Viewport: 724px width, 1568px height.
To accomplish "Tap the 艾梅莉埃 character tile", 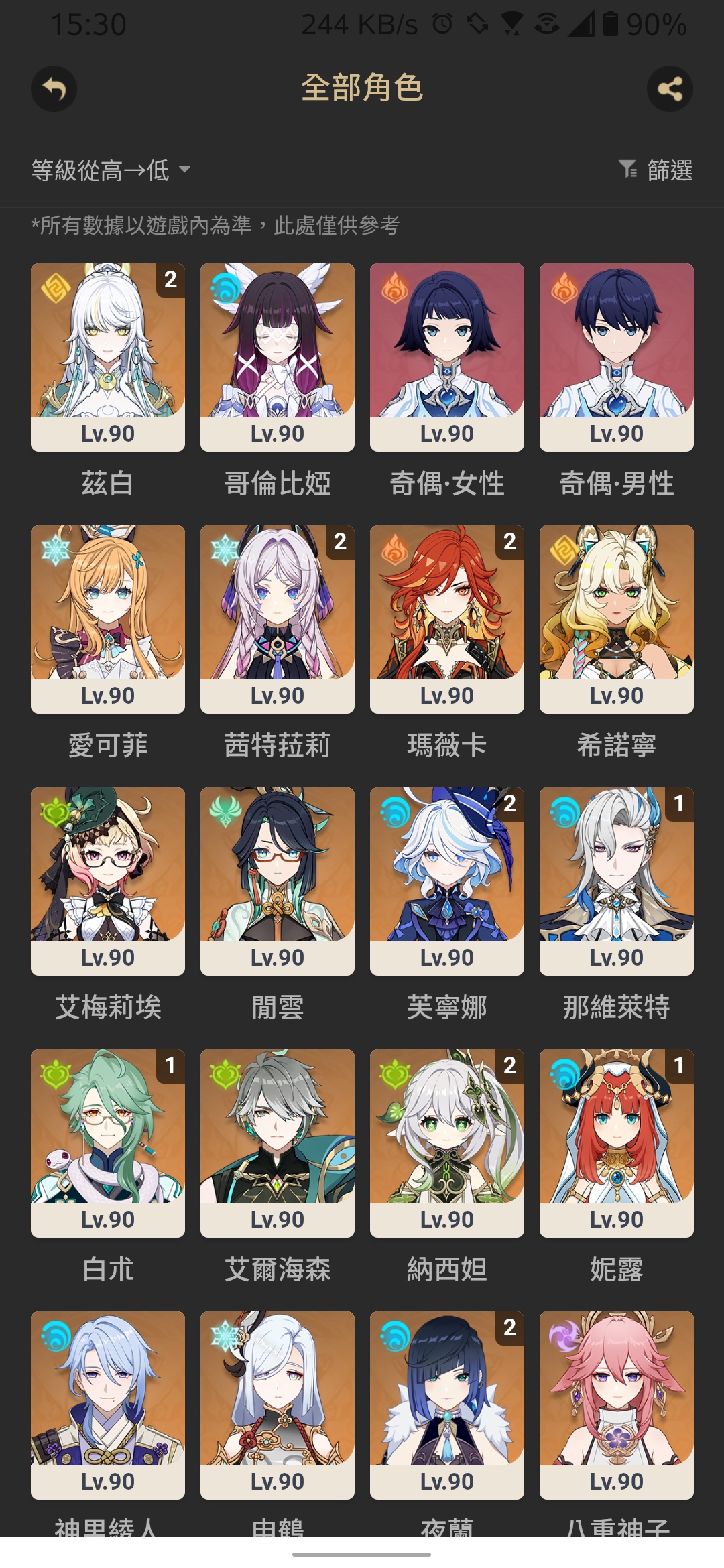I will click(108, 880).
